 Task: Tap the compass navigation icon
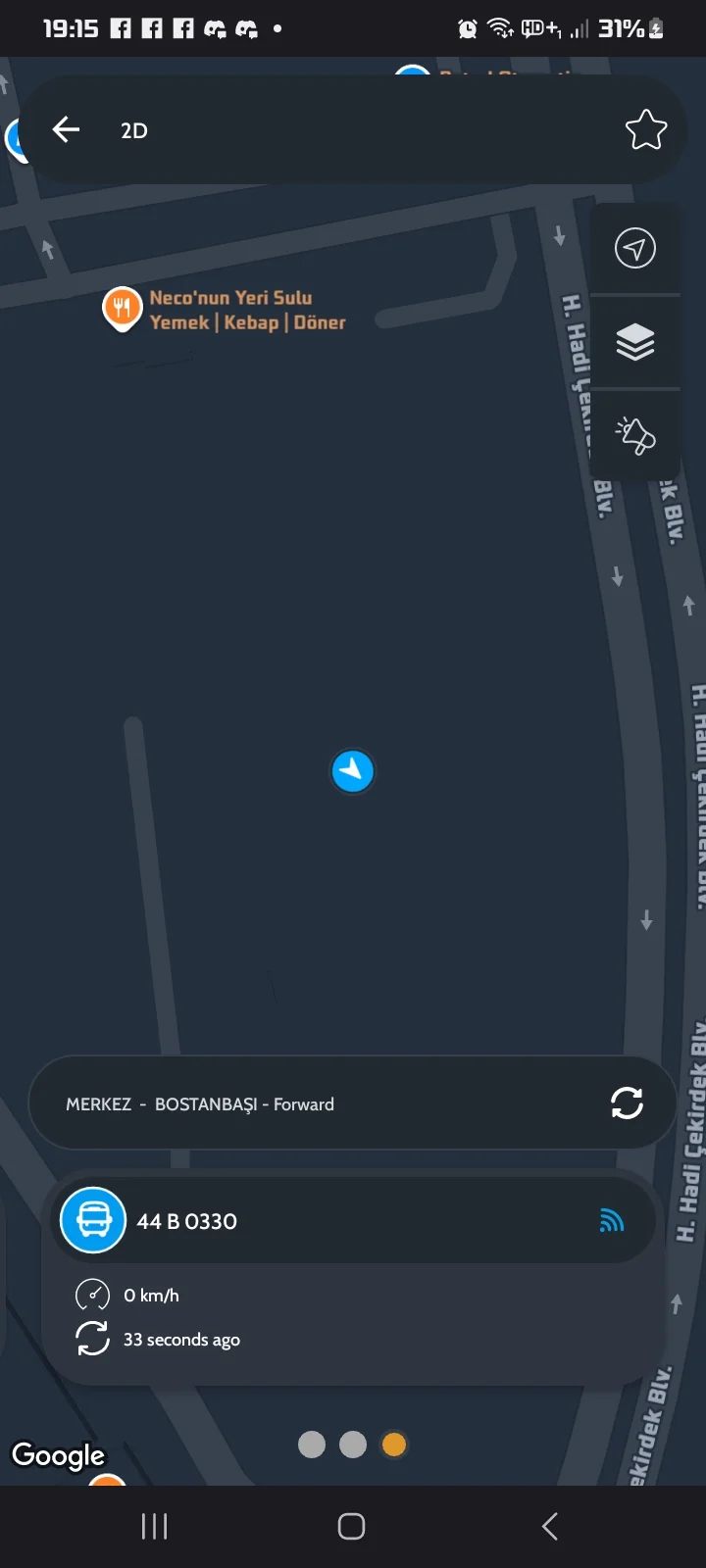[x=635, y=249]
